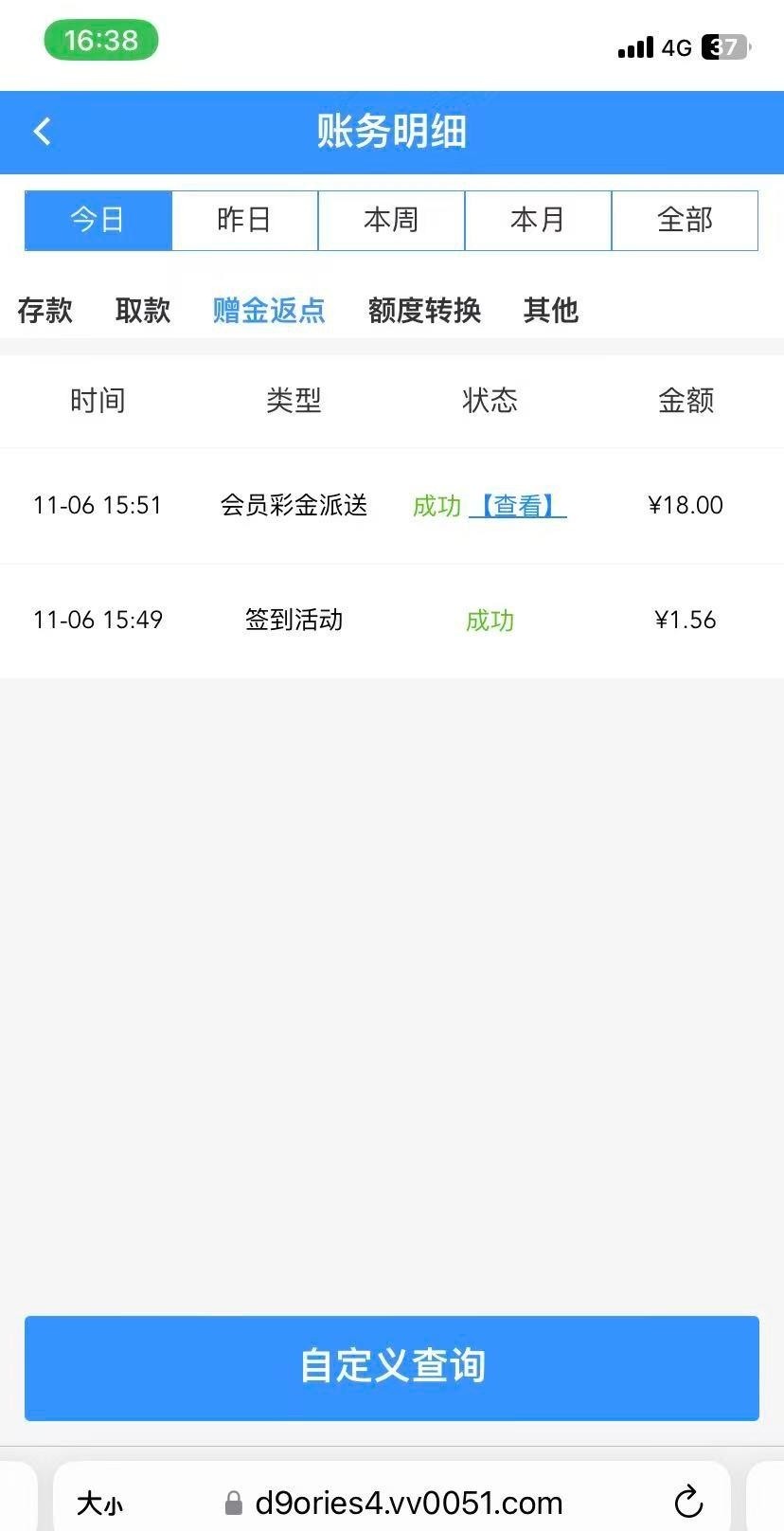Tap the padlock icon next to the URL
Image resolution: width=784 pixels, height=1531 pixels.
(233, 1503)
